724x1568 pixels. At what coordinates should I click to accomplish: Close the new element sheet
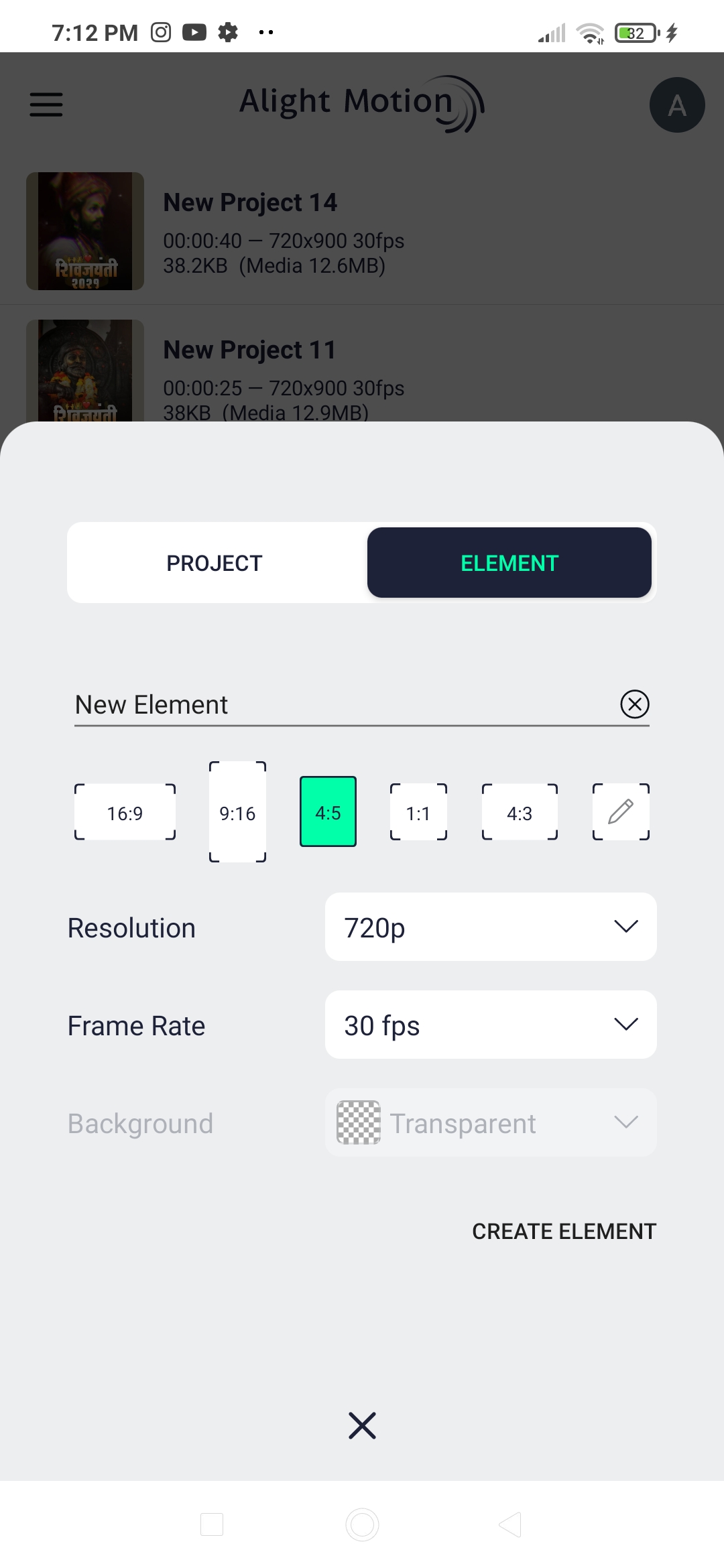coord(362,1425)
